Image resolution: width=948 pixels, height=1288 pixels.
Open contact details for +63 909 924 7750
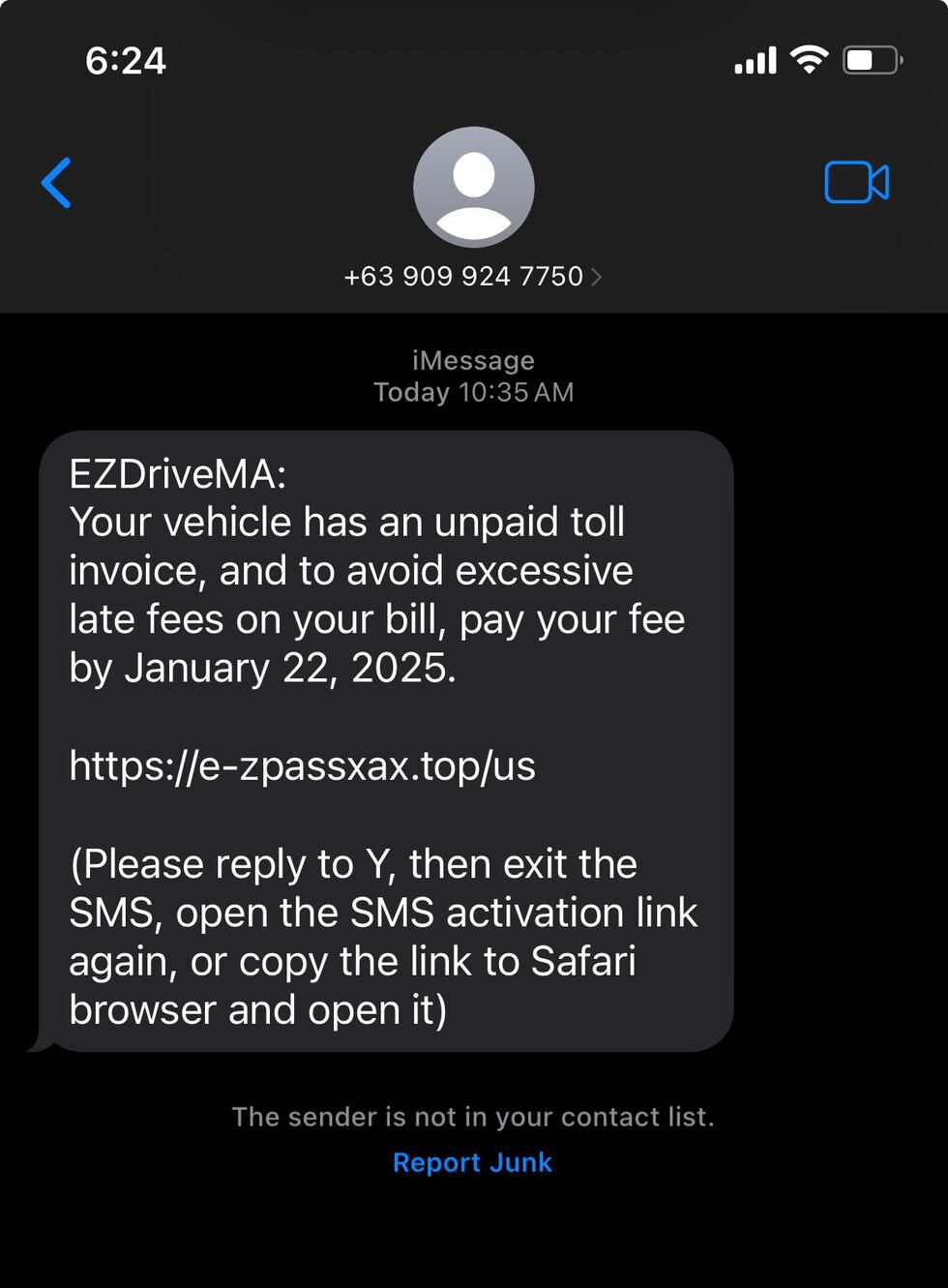(x=473, y=277)
